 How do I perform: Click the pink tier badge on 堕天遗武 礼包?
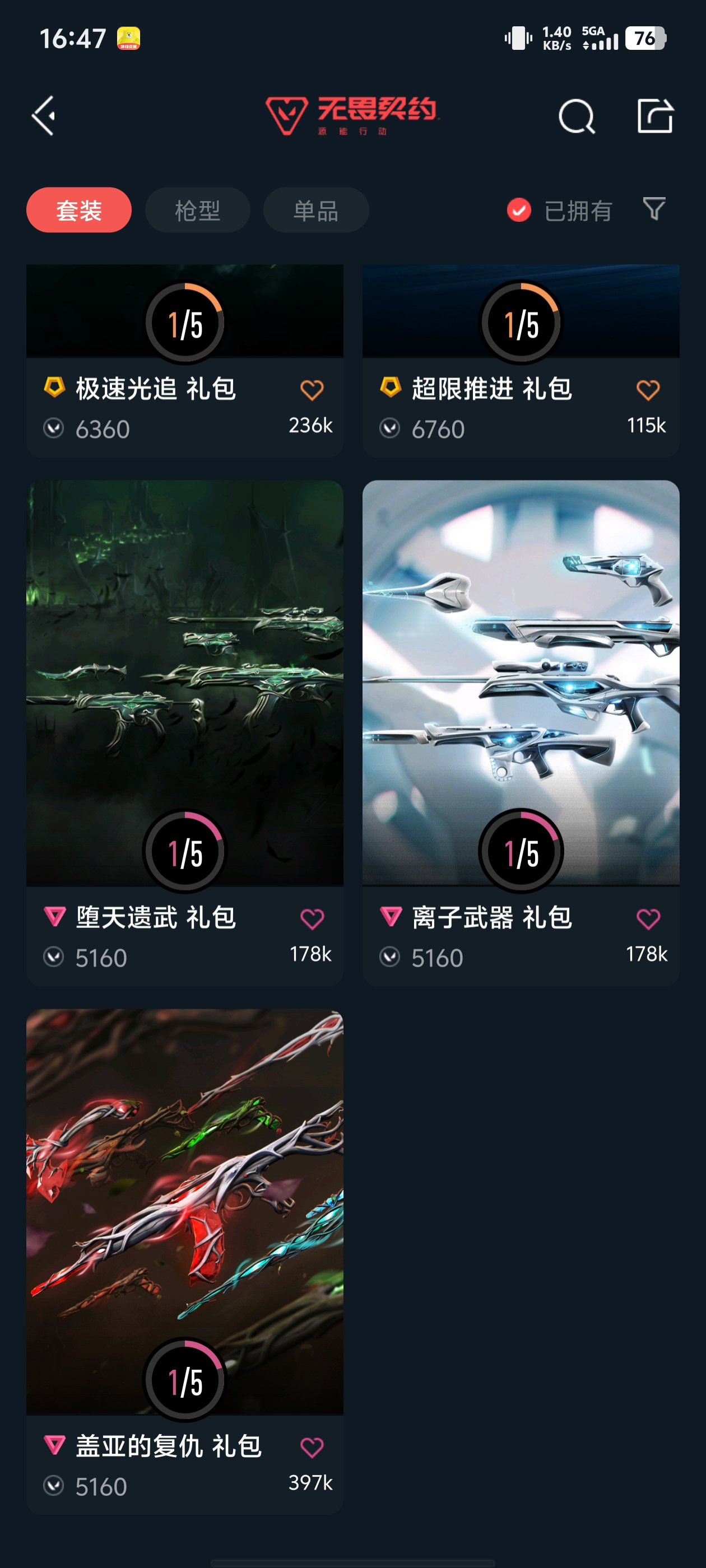click(x=54, y=917)
